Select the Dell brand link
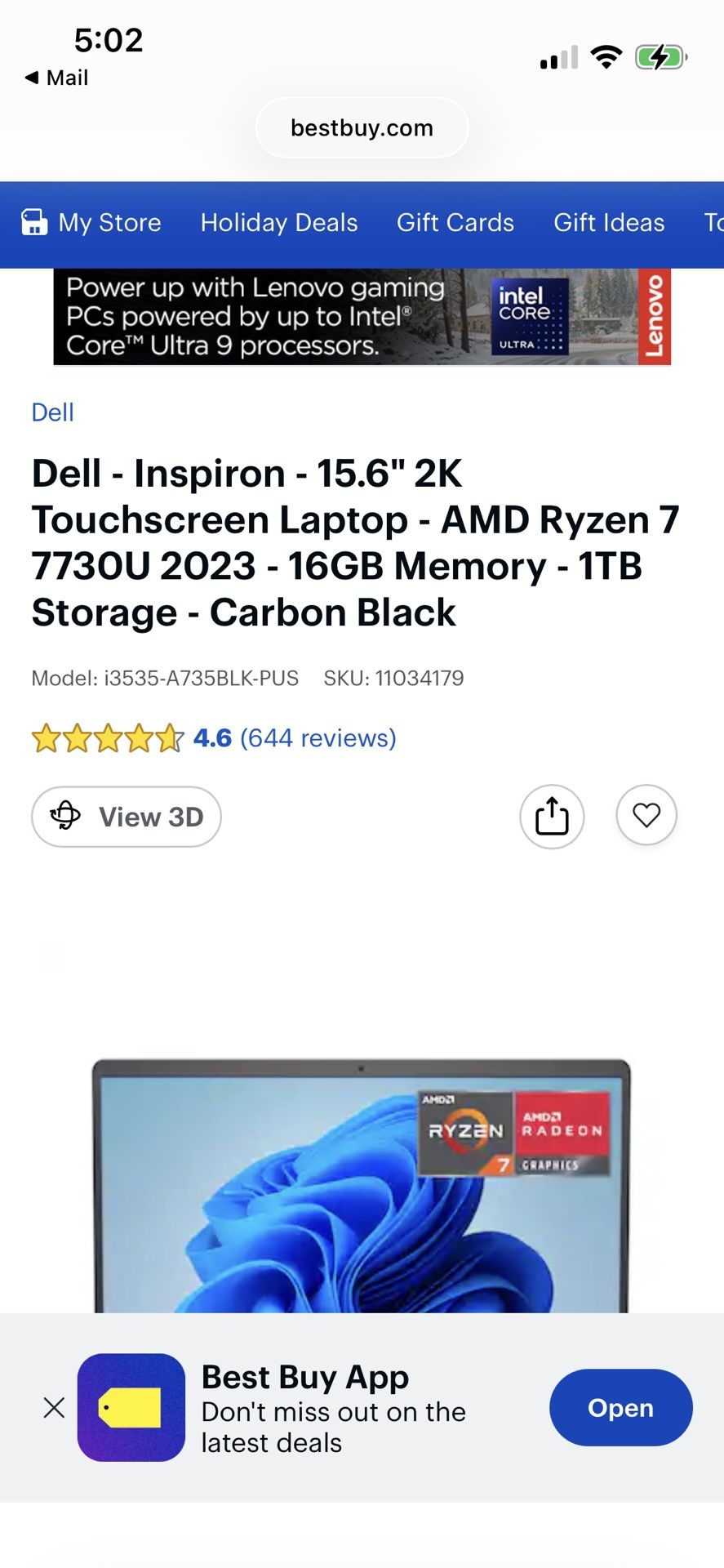 click(x=52, y=412)
